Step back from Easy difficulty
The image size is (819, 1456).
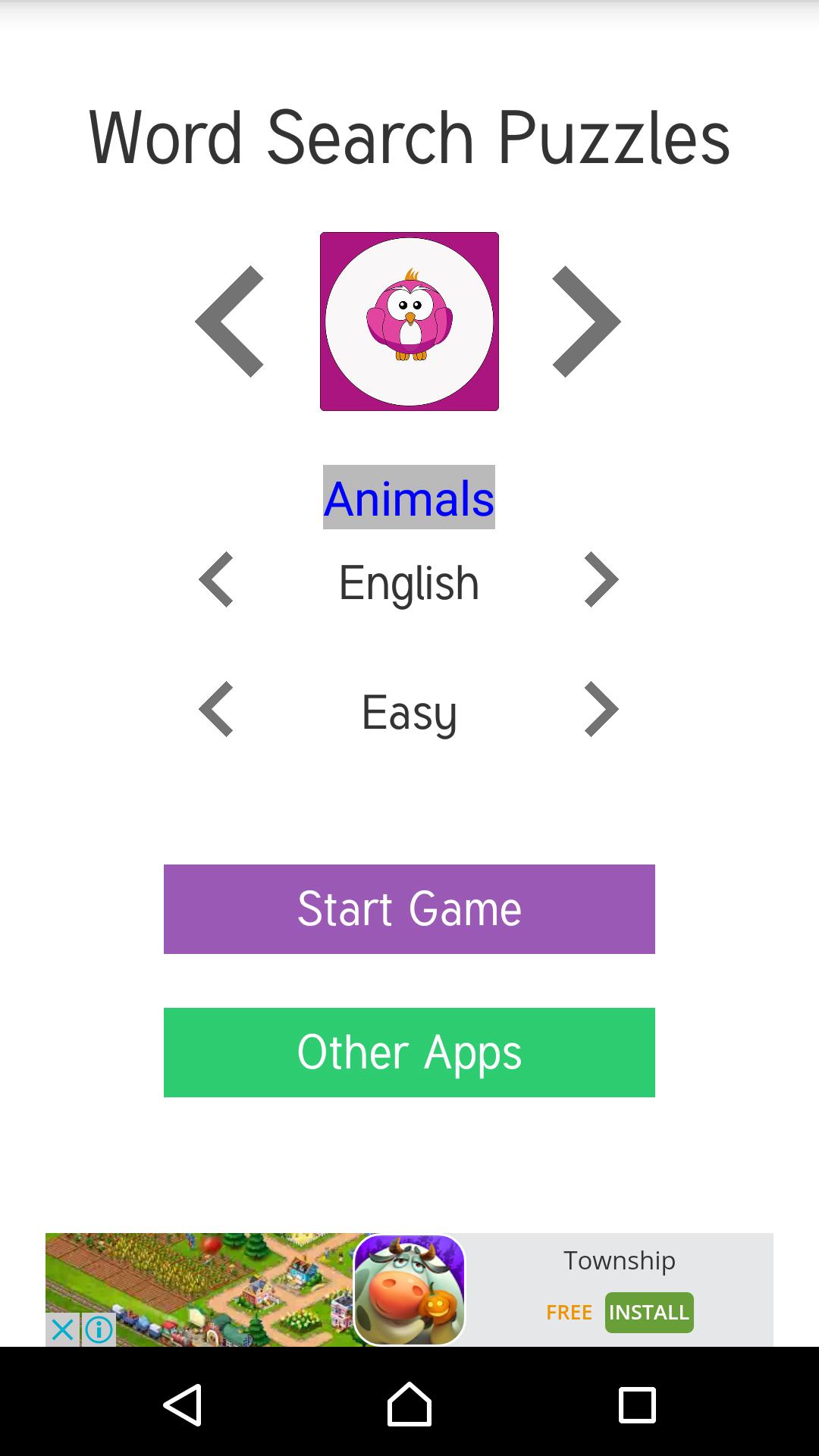tap(217, 709)
